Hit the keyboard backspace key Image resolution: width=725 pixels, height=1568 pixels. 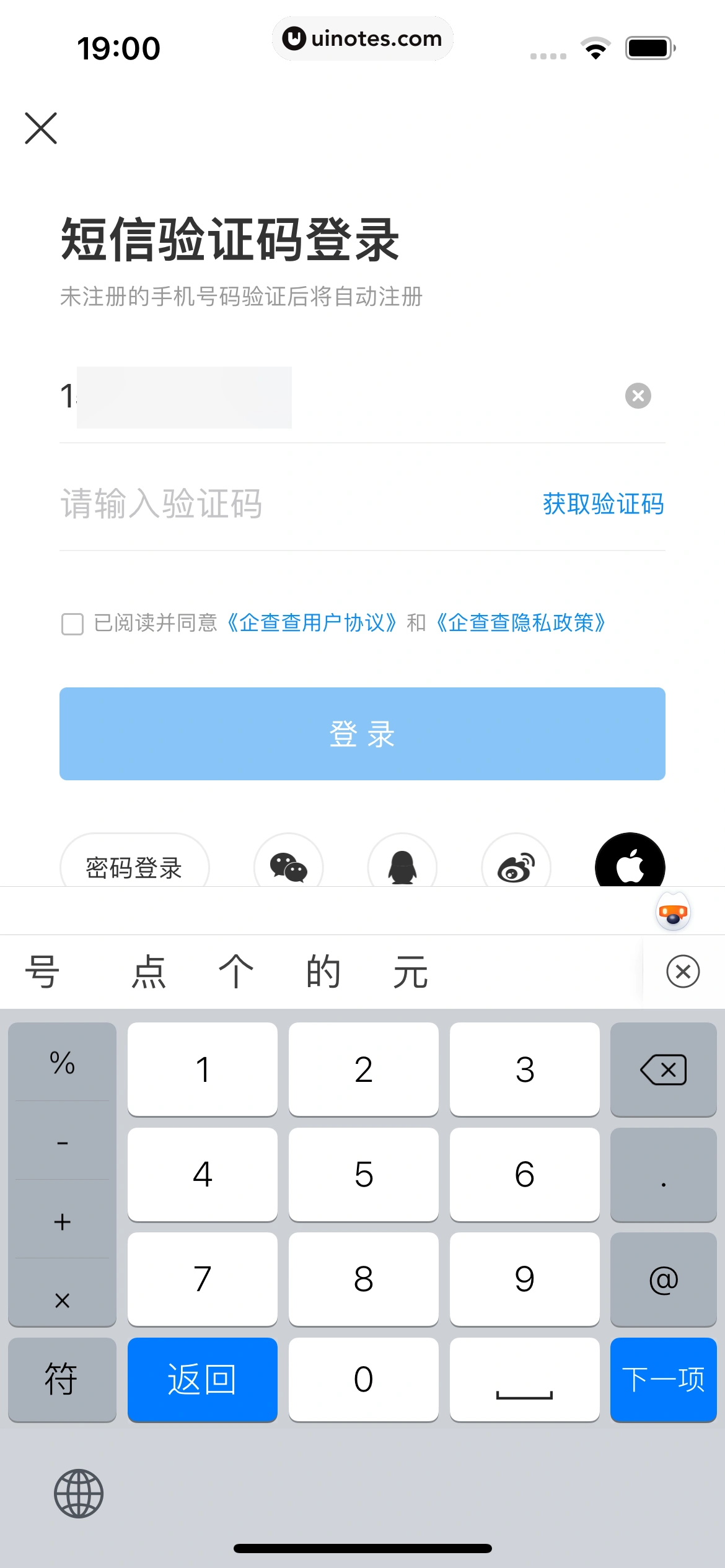pos(663,1069)
